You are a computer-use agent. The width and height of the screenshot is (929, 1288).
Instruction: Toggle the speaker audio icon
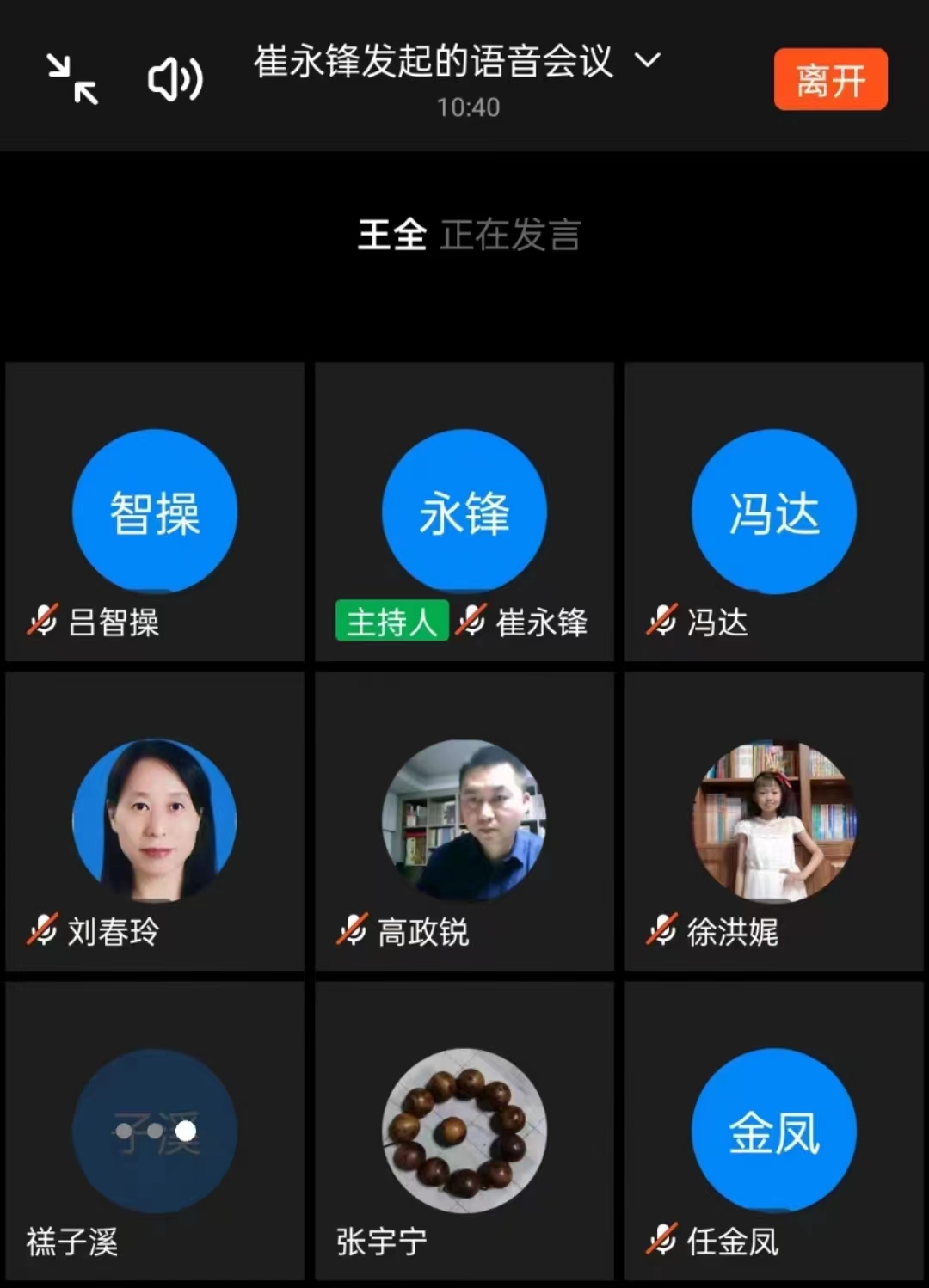175,80
